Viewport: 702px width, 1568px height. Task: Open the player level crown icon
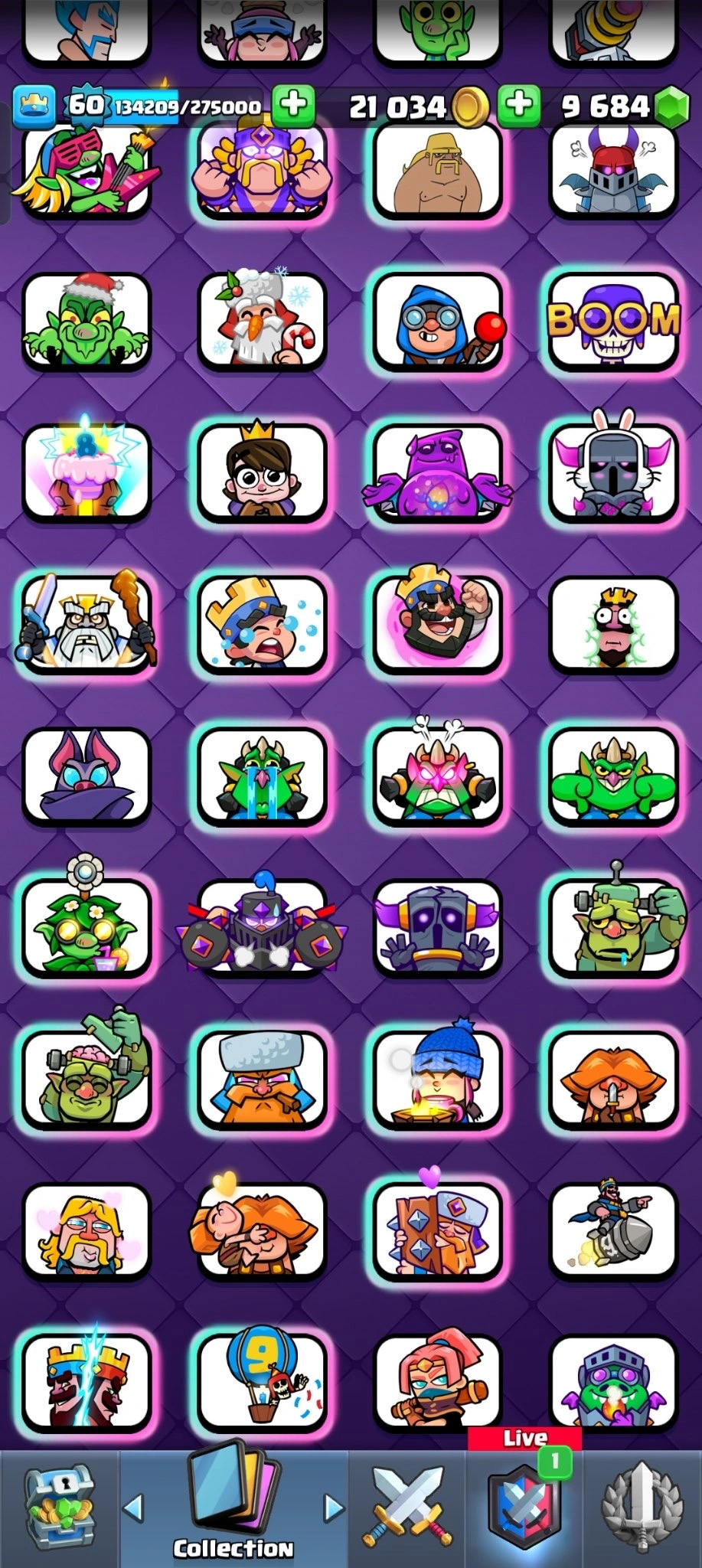click(34, 106)
